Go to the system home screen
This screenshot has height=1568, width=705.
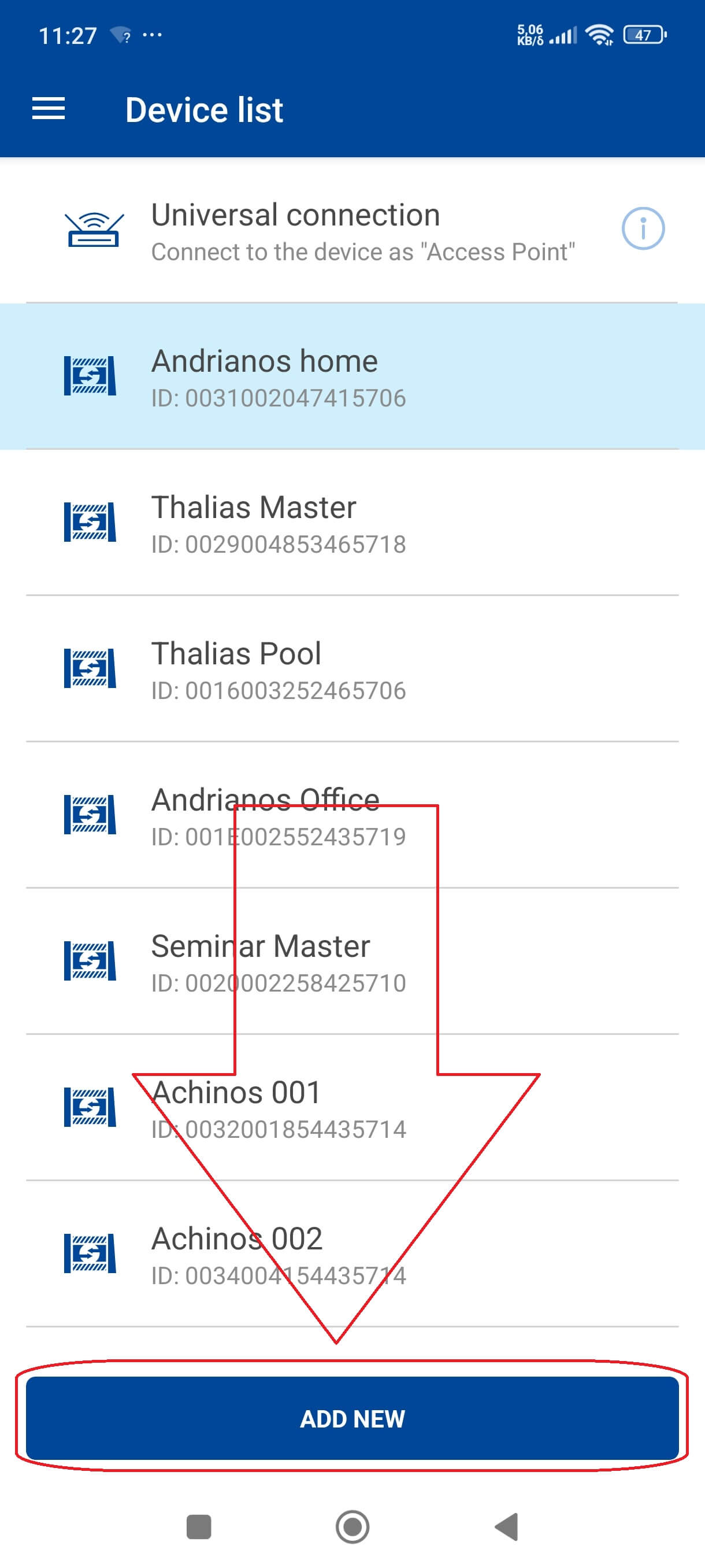point(352,1526)
